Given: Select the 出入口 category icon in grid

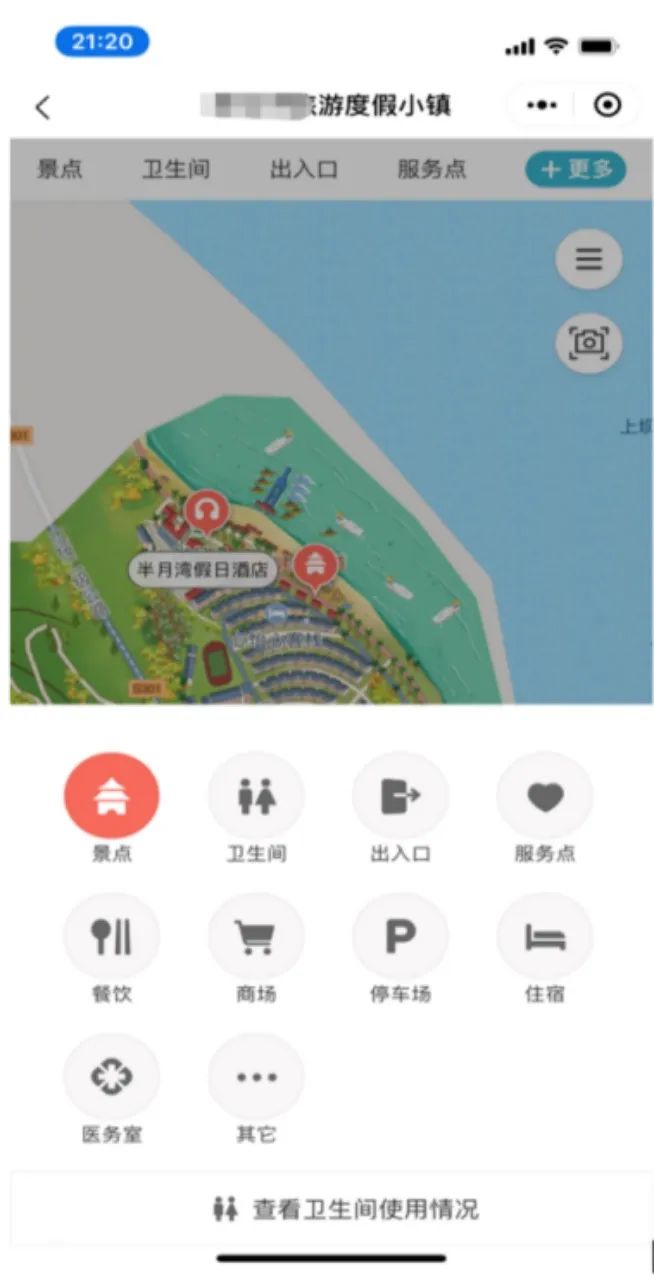Looking at the screenshot, I should click(x=400, y=798).
